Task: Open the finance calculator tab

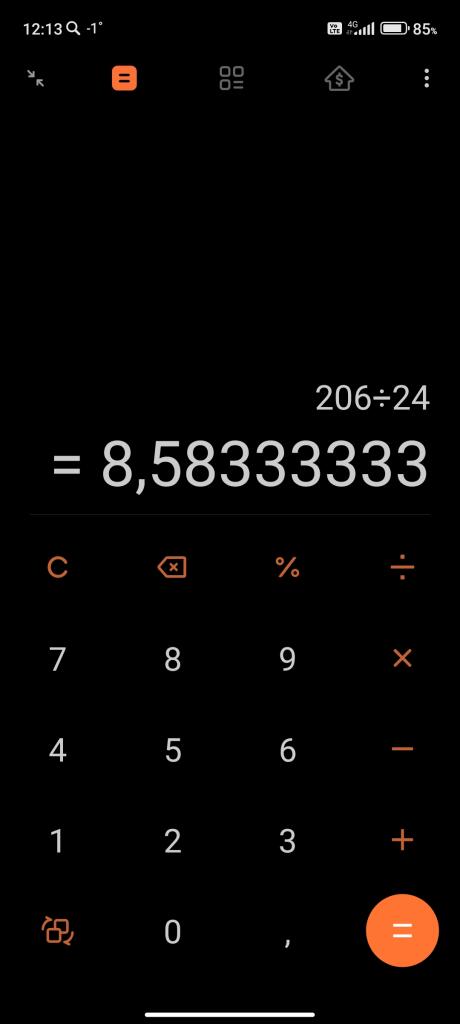Action: (x=339, y=79)
